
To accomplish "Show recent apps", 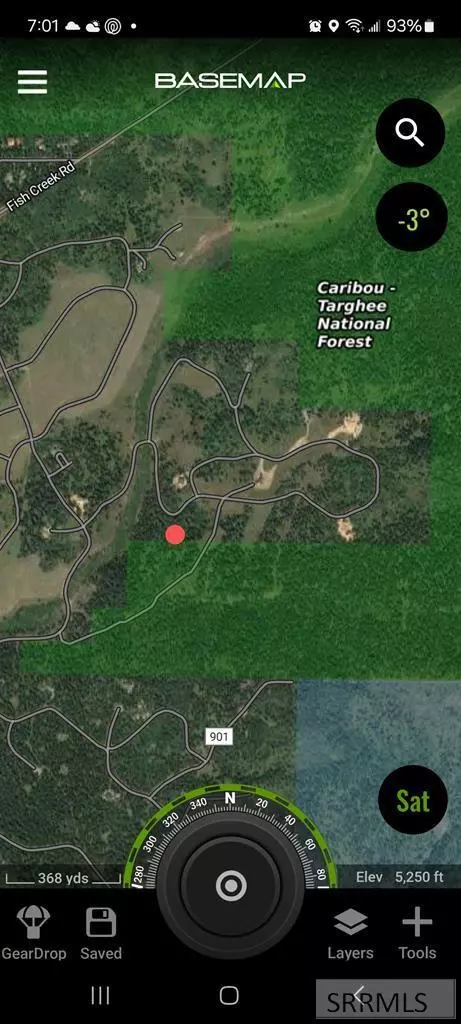I will [x=100, y=995].
